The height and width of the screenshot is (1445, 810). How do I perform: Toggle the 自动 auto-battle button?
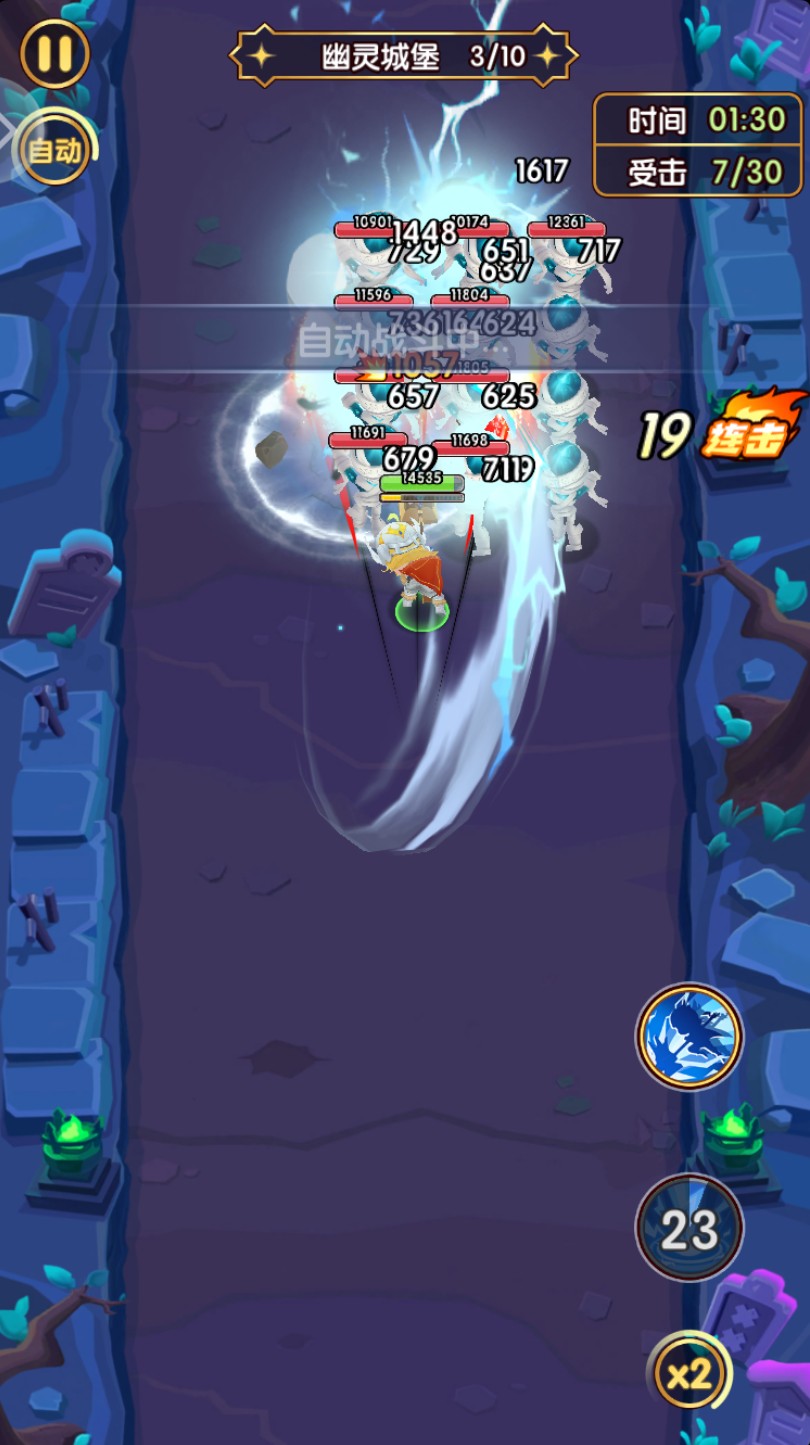[x=55, y=151]
